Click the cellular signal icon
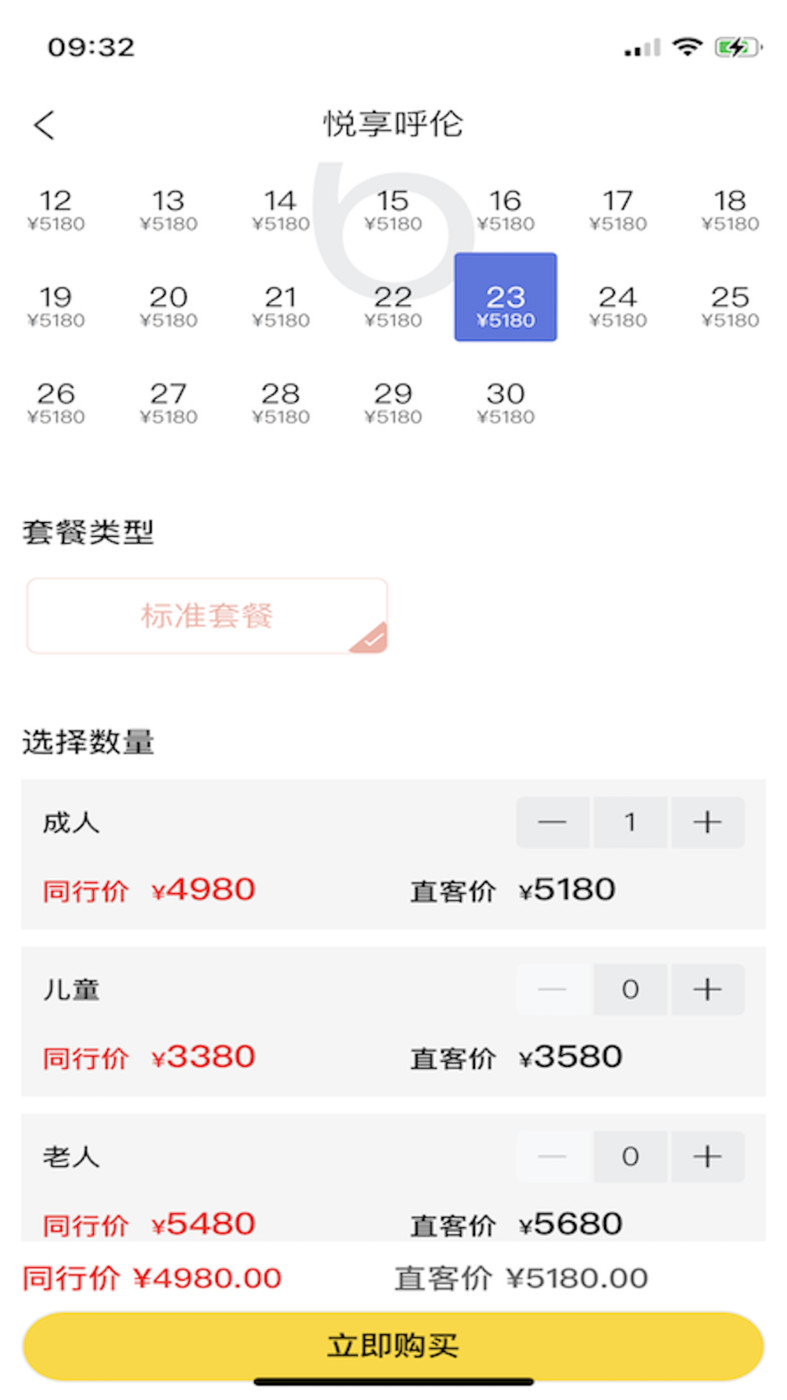This screenshot has width=787, height=1400. point(640,46)
